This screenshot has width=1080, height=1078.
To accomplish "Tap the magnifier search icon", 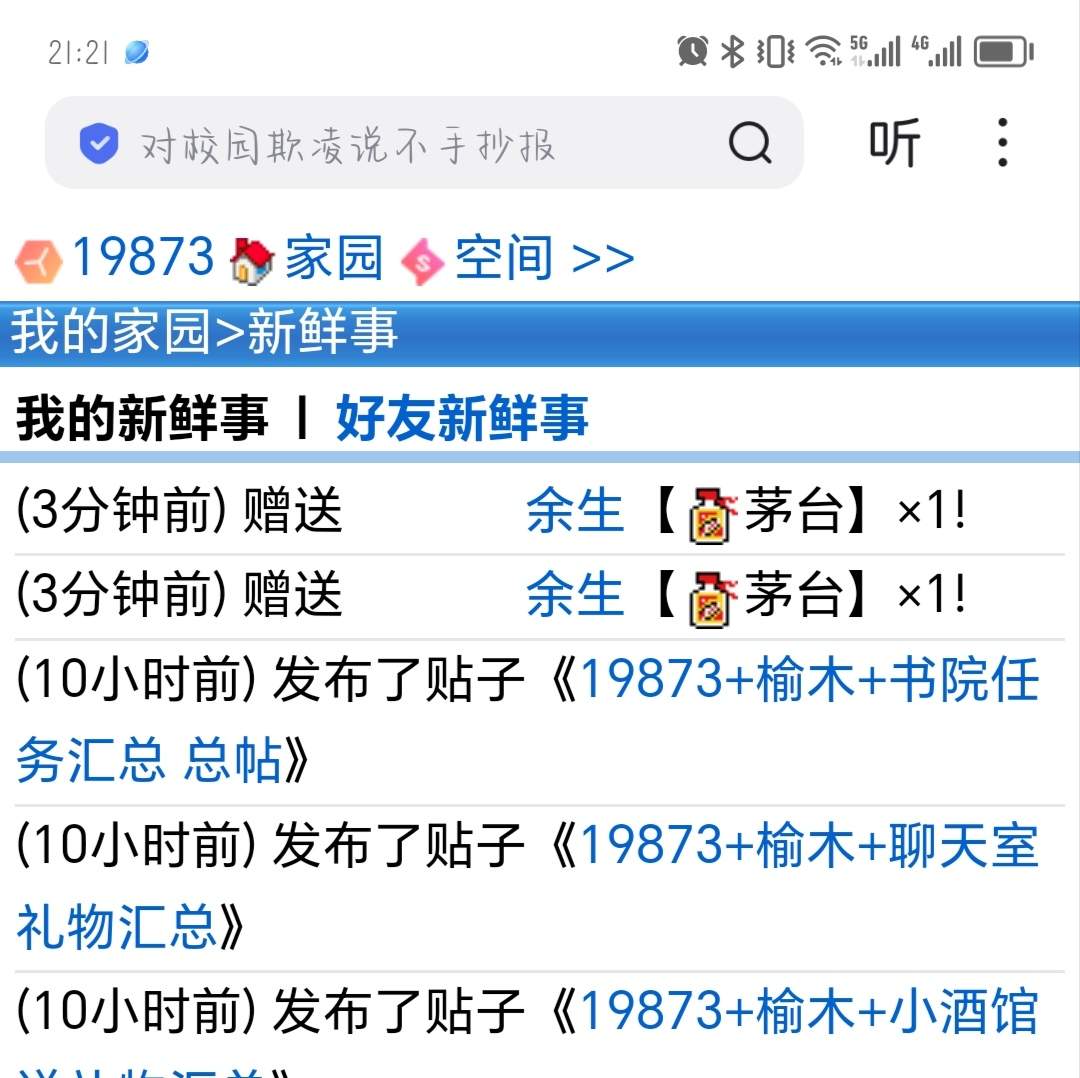I will pyautogui.click(x=750, y=144).
